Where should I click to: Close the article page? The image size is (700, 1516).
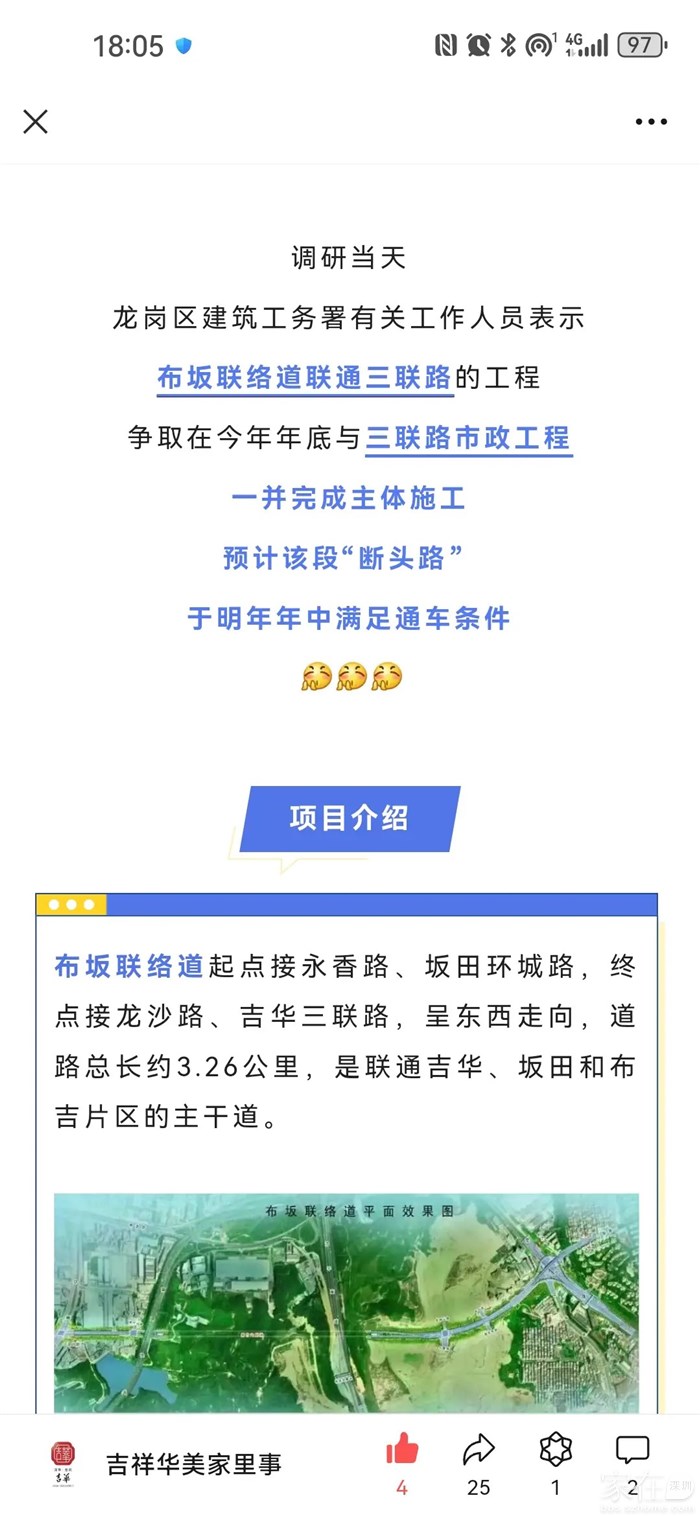35,122
